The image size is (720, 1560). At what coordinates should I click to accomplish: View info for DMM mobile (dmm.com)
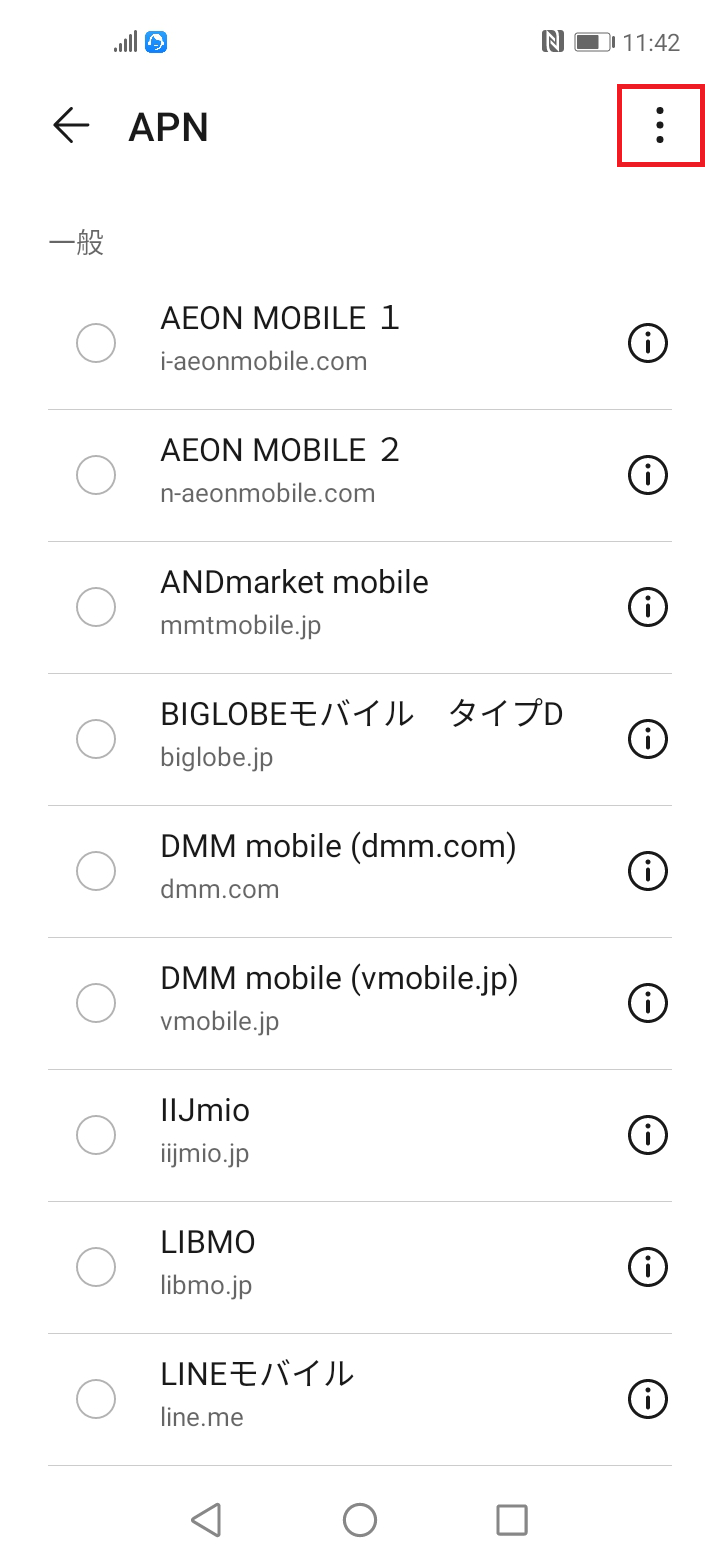point(648,871)
